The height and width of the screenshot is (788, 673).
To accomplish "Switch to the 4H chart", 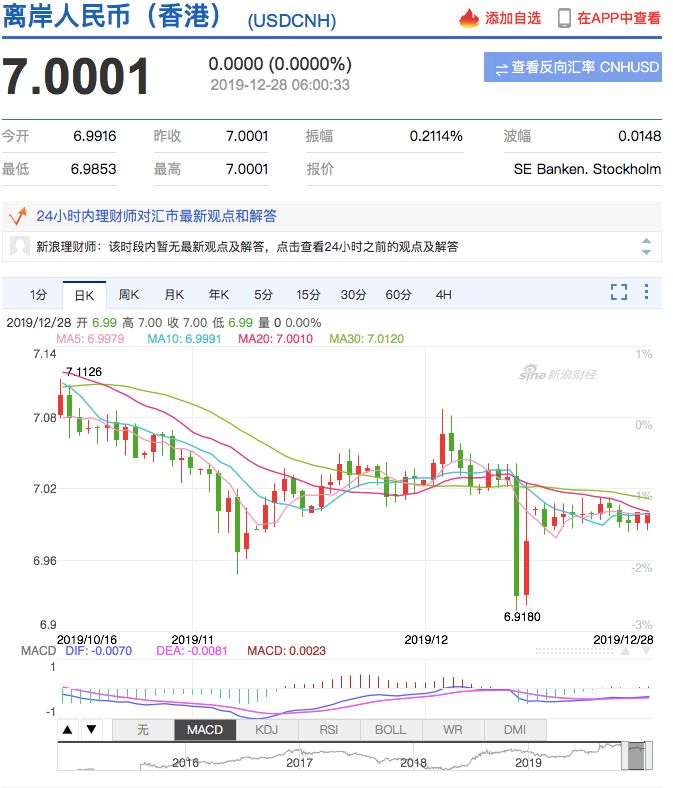I will coord(443,294).
